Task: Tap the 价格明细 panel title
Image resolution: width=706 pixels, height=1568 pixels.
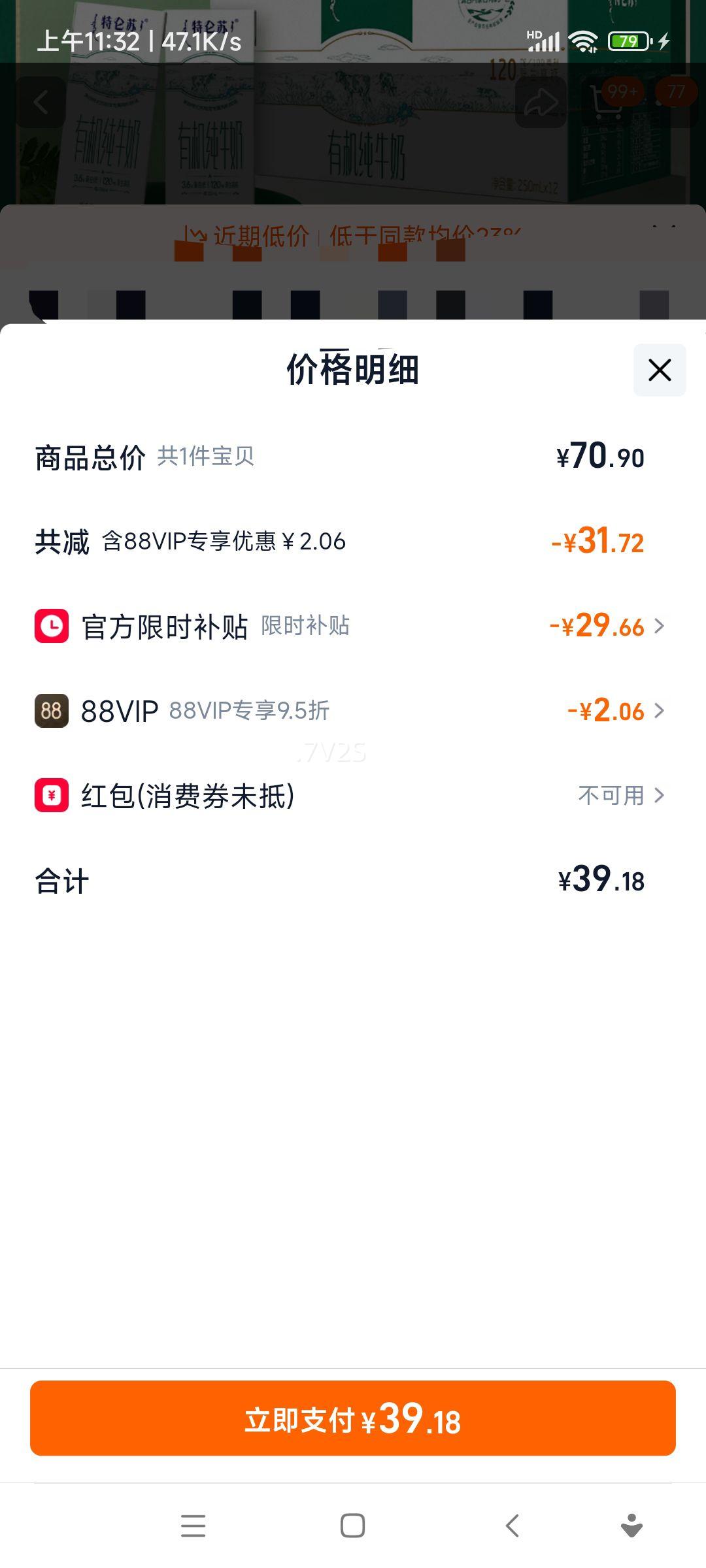Action: pos(353,370)
